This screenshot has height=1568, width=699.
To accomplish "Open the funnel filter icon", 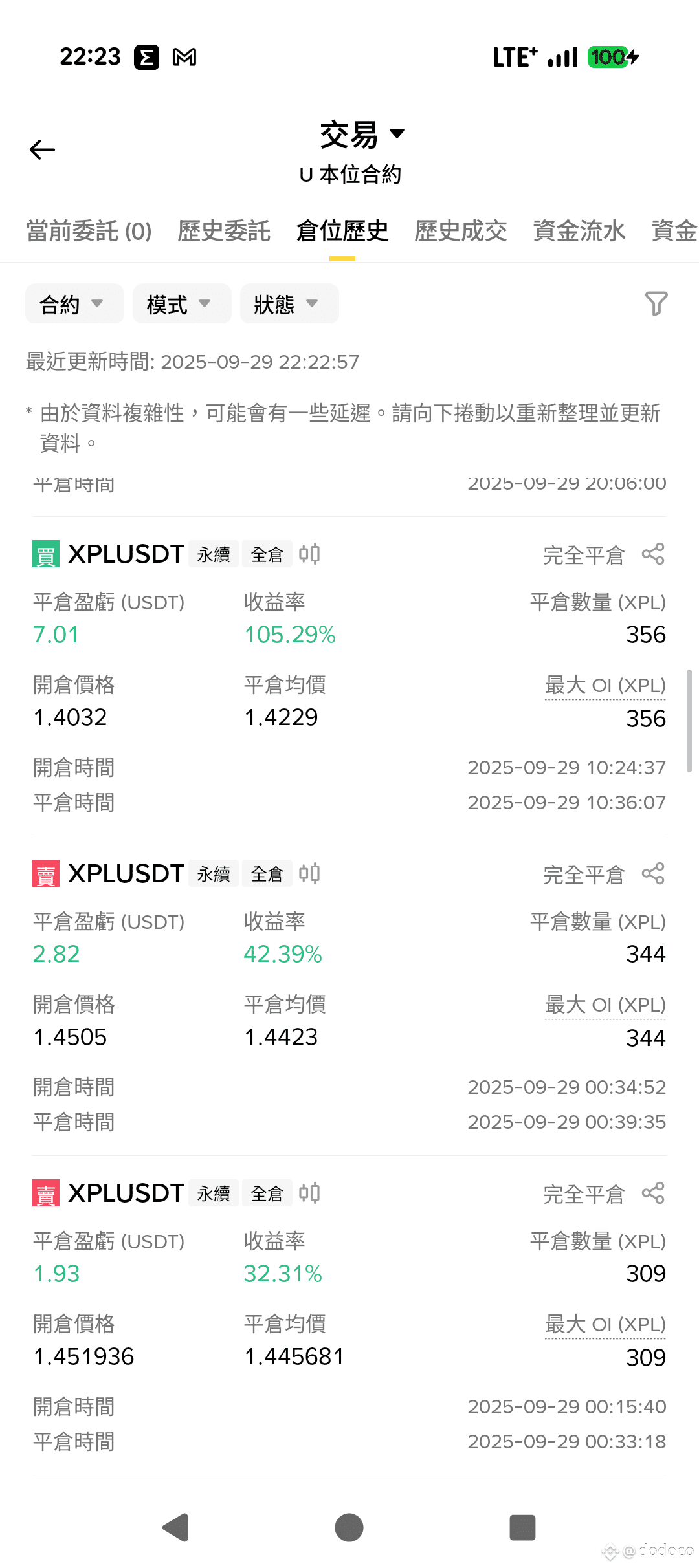I will 656,303.
